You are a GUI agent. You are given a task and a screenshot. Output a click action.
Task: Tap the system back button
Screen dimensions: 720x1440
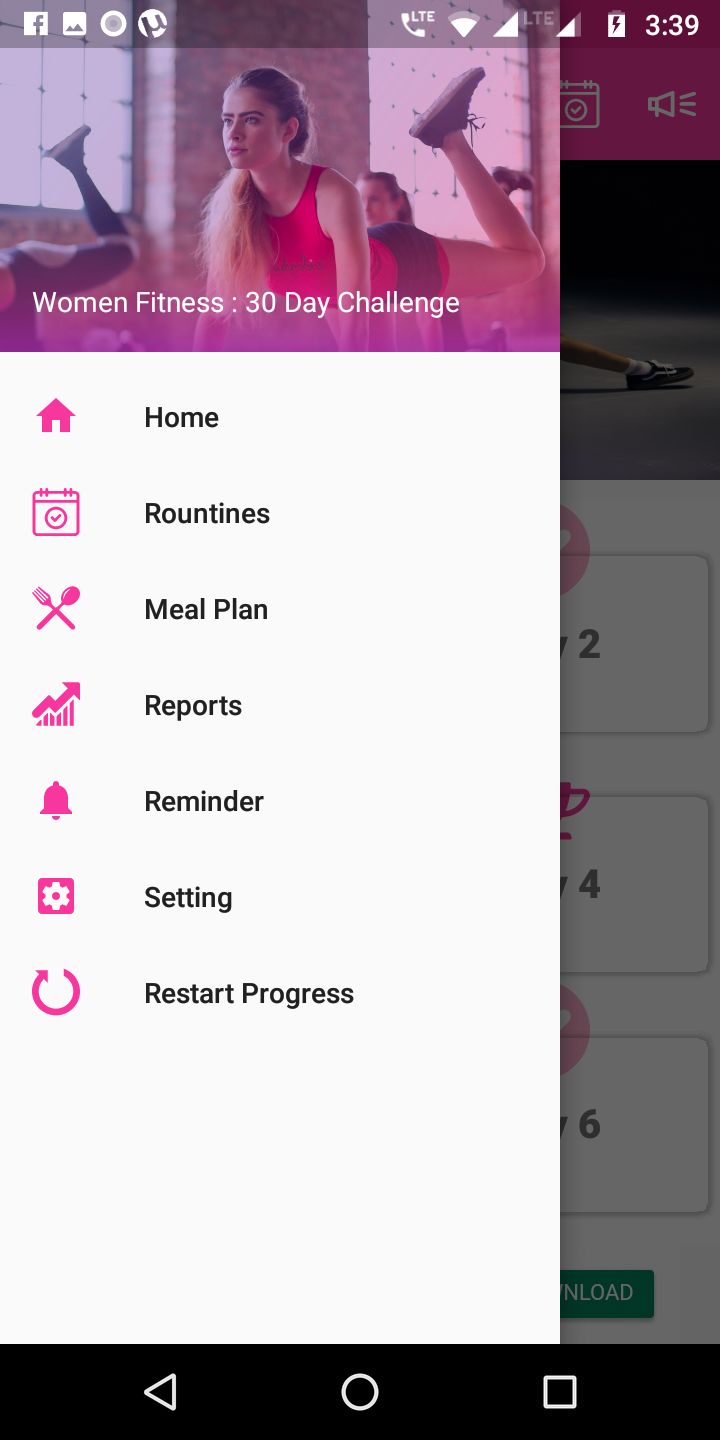click(160, 1392)
